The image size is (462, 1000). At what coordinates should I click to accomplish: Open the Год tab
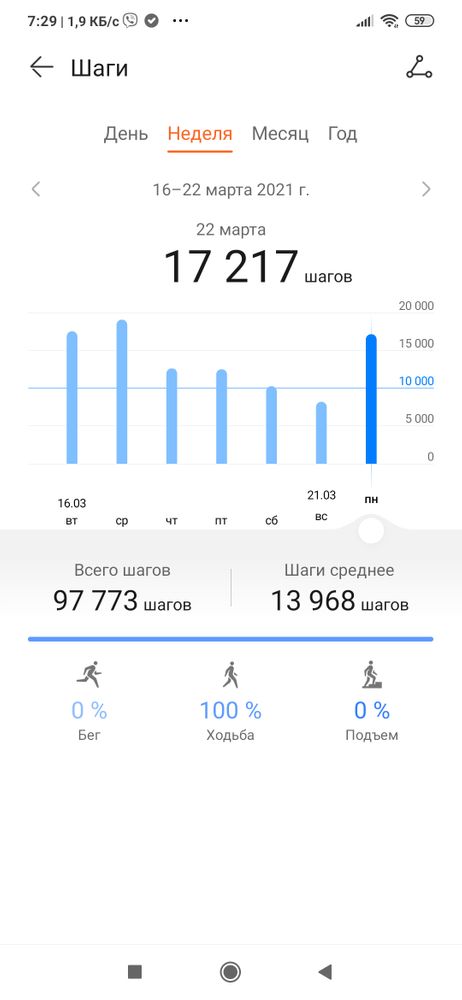(342, 134)
